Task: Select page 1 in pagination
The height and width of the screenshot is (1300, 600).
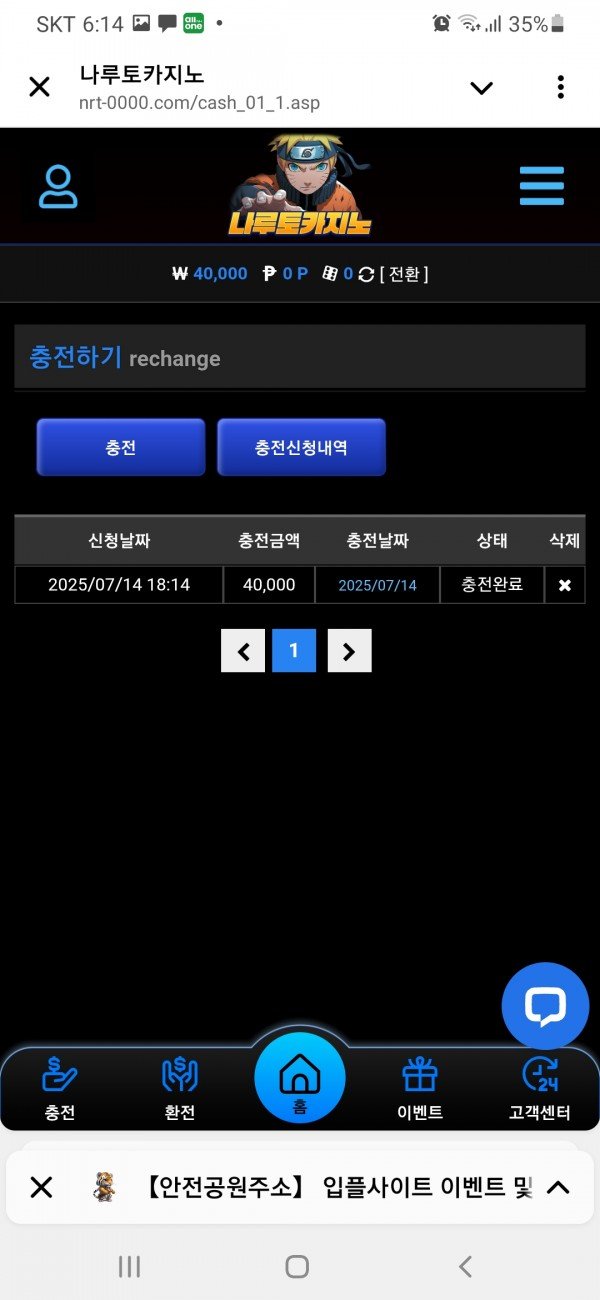Action: tap(294, 651)
